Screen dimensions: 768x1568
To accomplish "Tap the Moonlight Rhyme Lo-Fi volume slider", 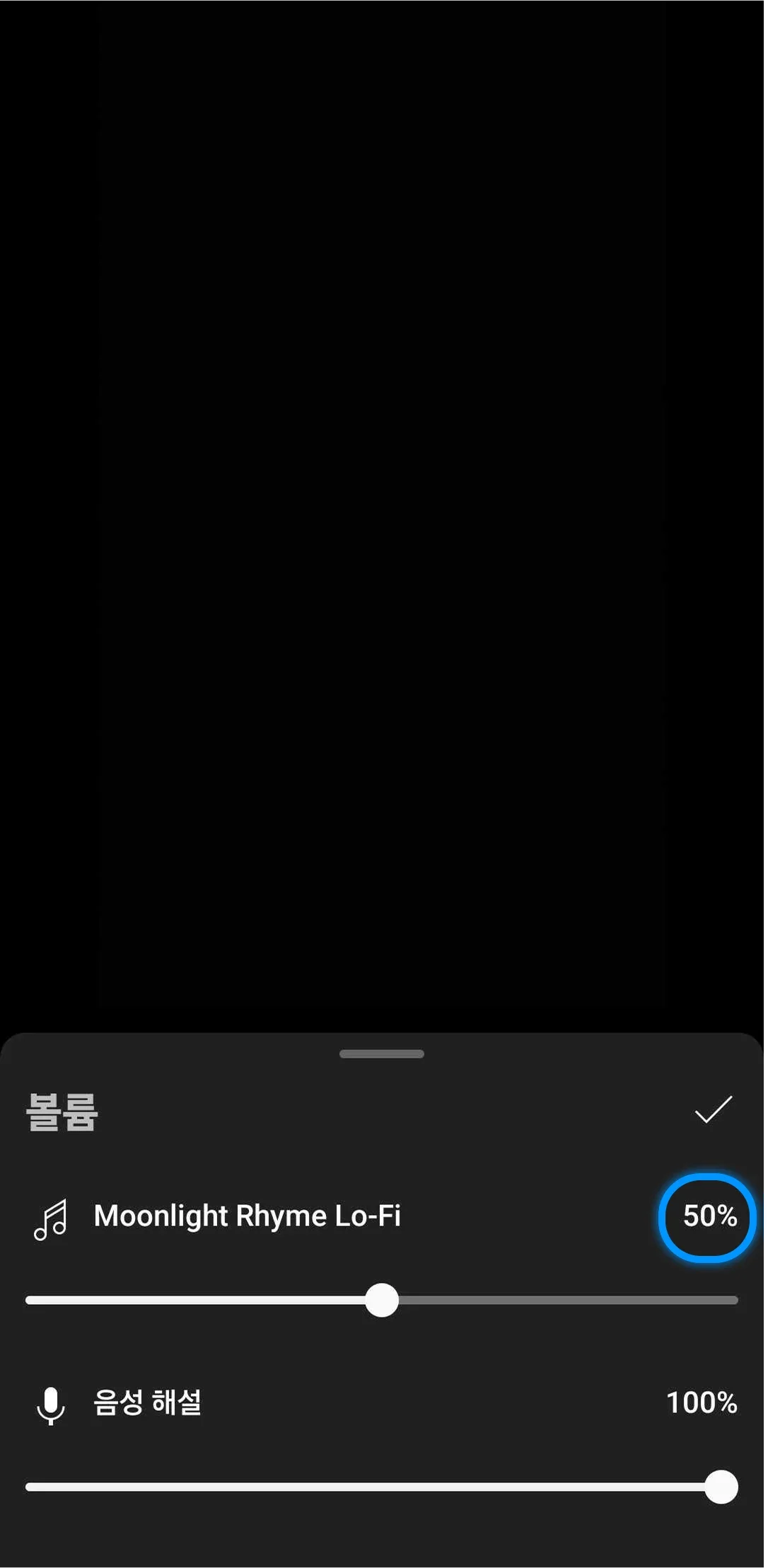I will point(382,1301).
